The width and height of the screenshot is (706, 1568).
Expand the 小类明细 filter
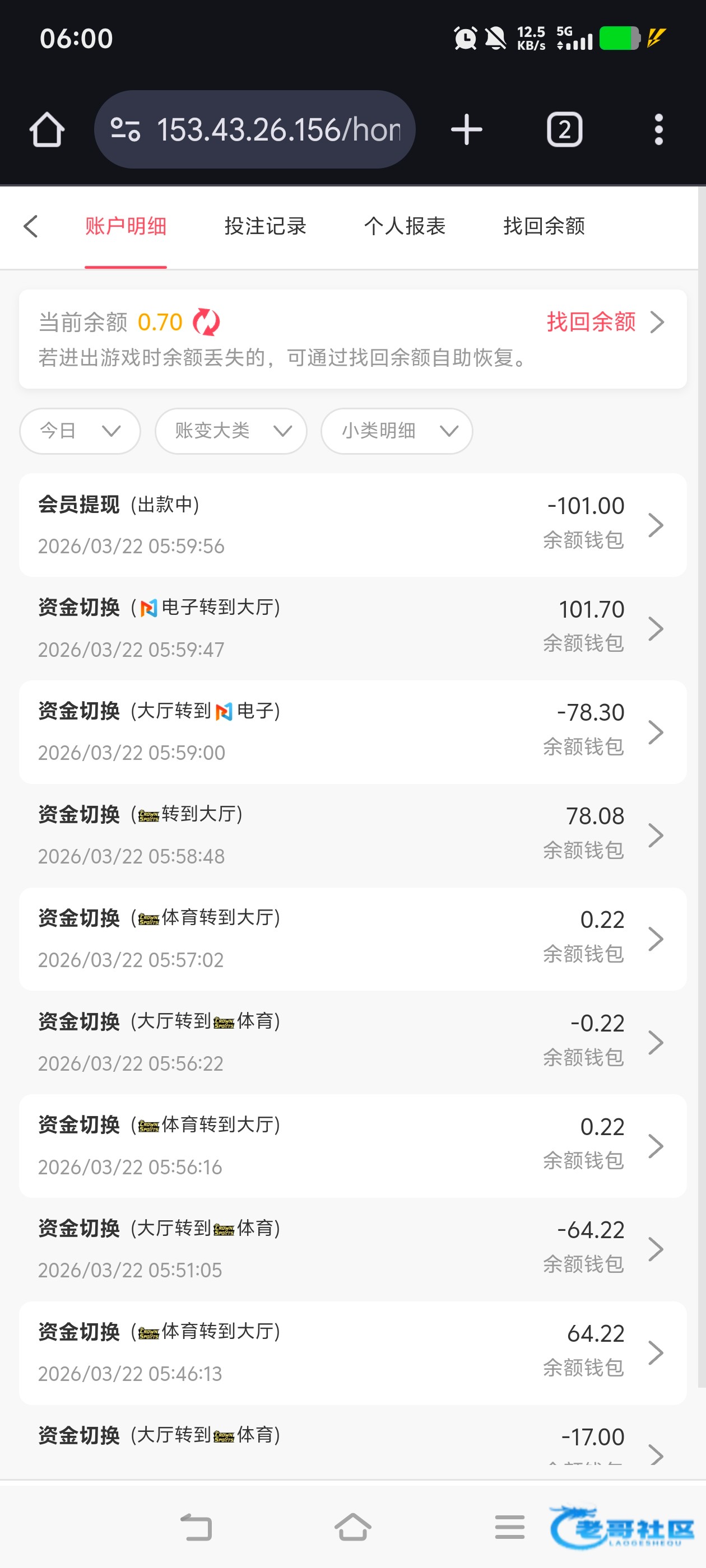pos(397,431)
